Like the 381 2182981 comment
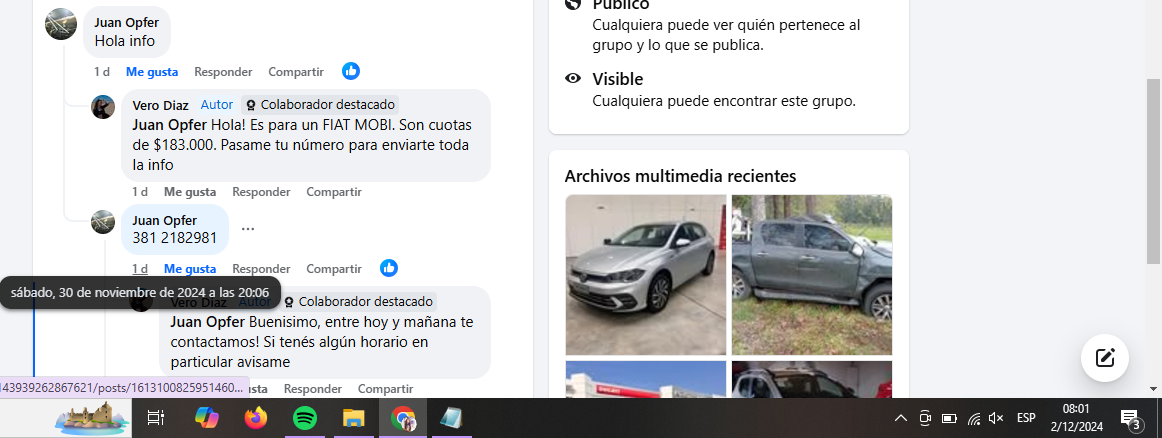 pyautogui.click(x=190, y=269)
